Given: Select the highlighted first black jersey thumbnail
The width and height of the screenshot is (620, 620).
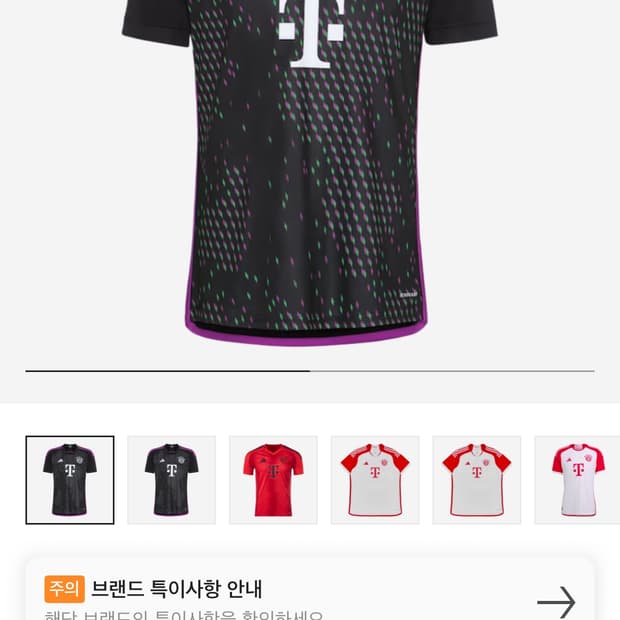Looking at the screenshot, I should point(70,480).
